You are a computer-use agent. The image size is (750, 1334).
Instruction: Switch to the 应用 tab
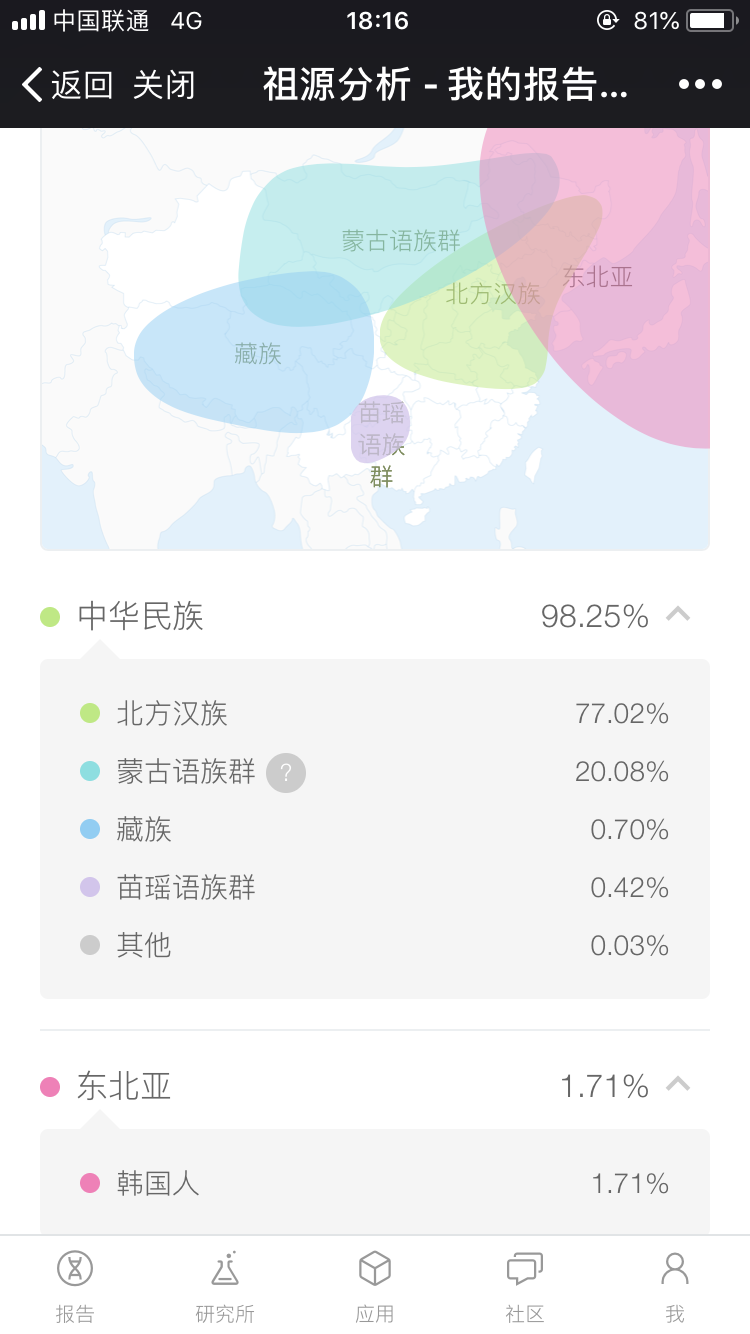[375, 1285]
